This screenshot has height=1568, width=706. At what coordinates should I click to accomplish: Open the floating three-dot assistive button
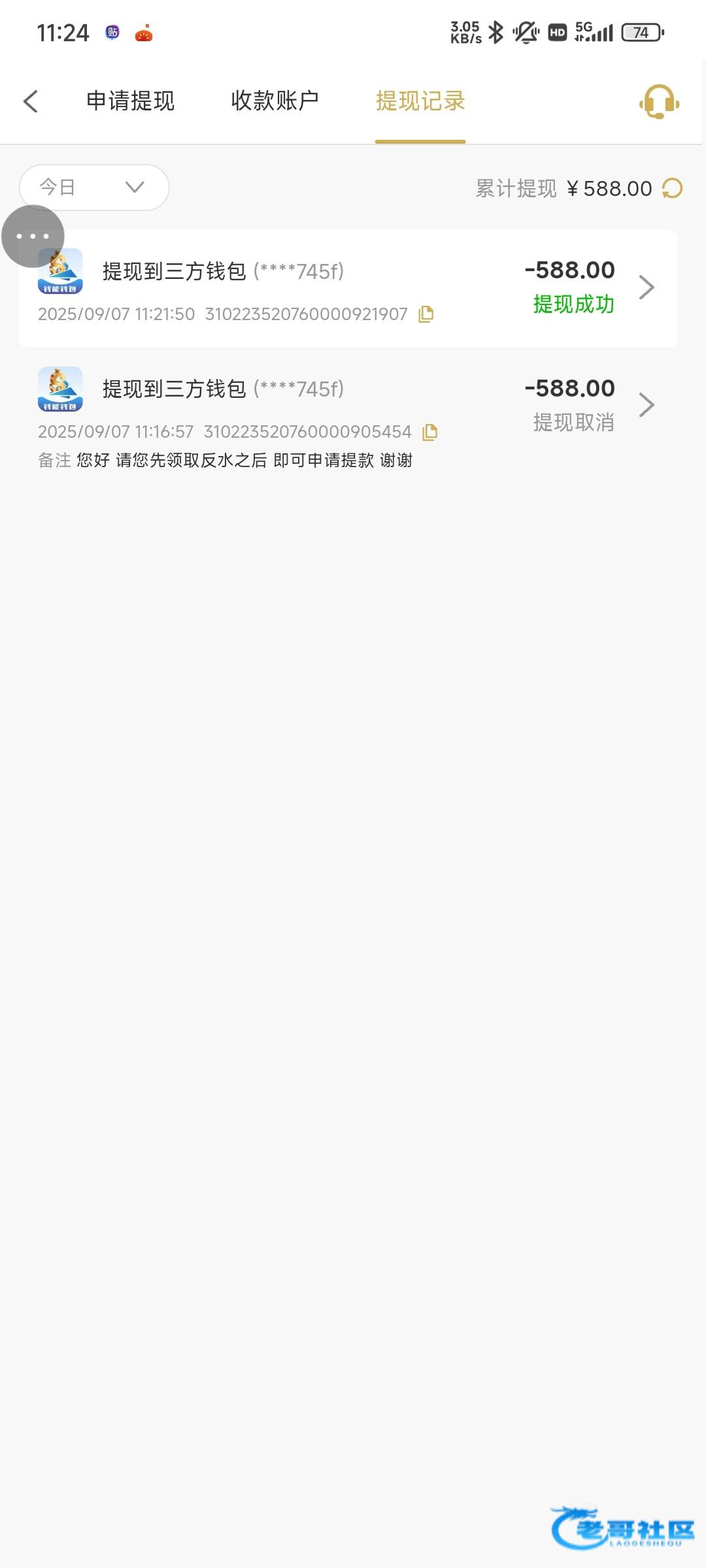pyautogui.click(x=33, y=236)
